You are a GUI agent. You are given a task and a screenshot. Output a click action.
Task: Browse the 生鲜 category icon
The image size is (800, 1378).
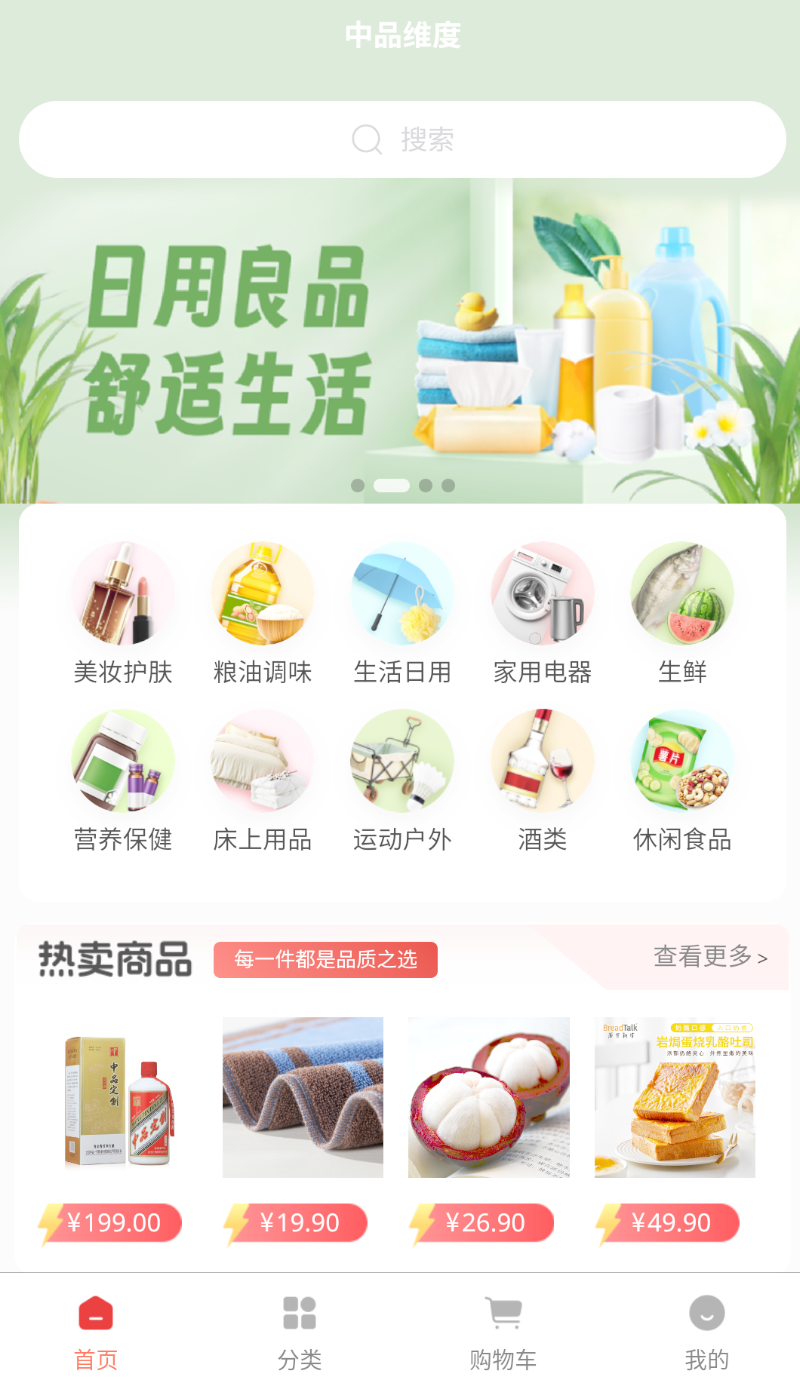(682, 594)
